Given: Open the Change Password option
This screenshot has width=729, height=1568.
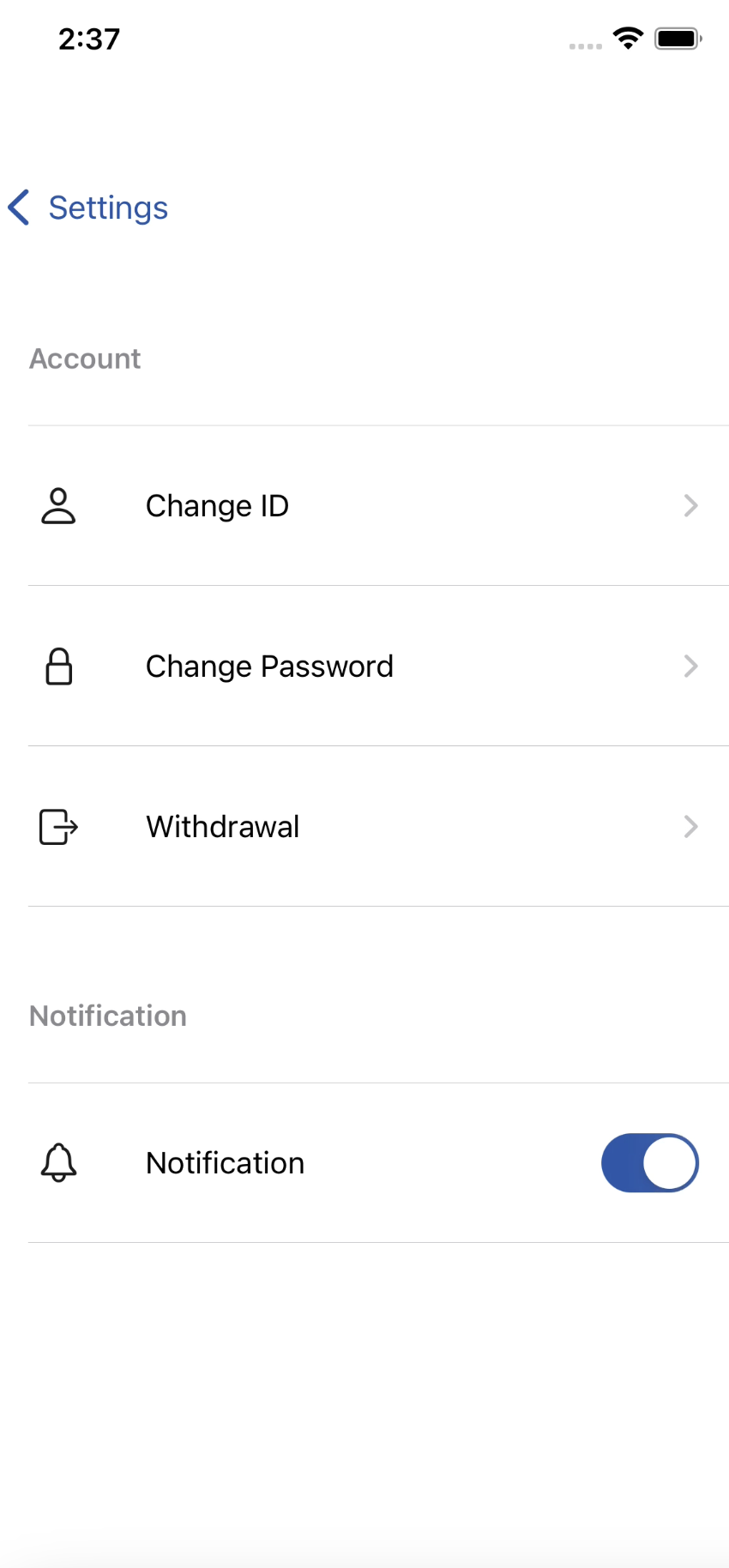Looking at the screenshot, I should [269, 666].
